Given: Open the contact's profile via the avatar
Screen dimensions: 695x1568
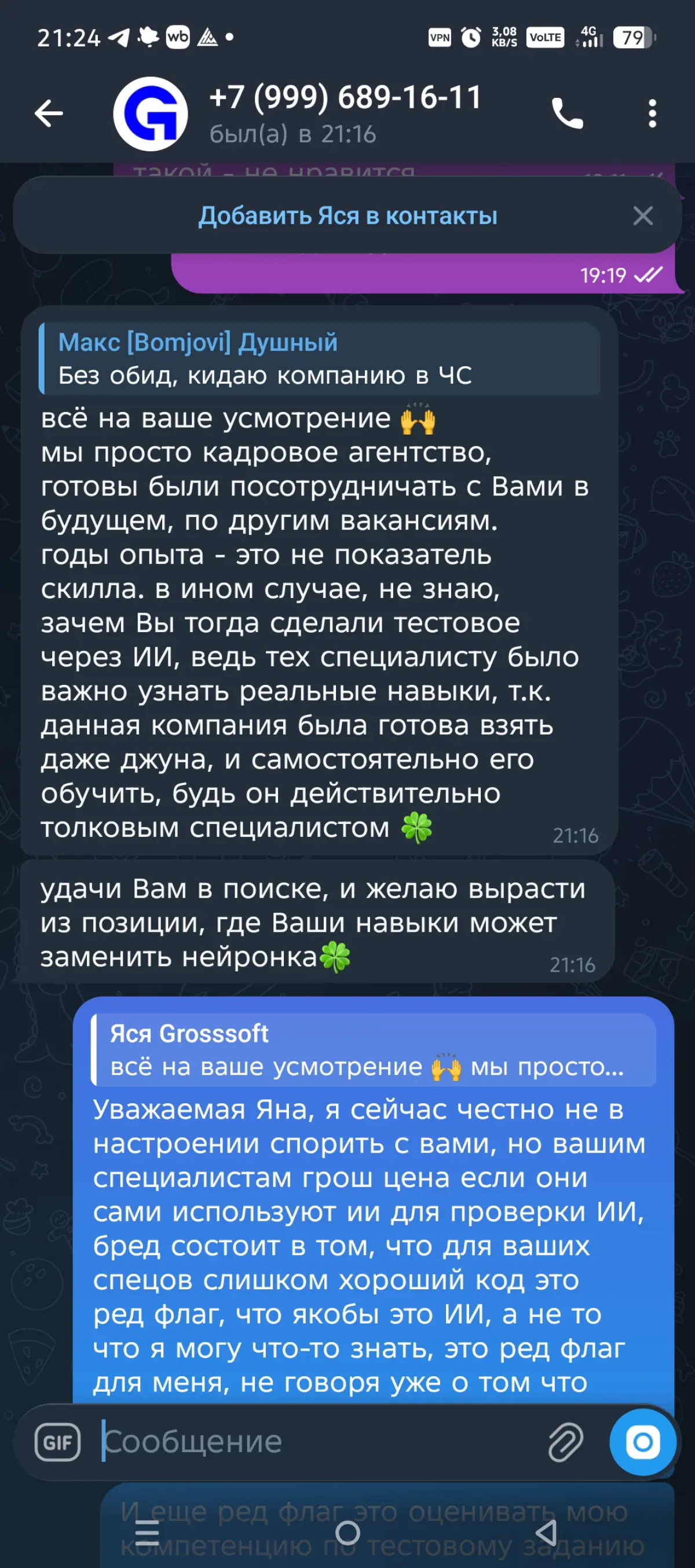Looking at the screenshot, I should [x=151, y=114].
